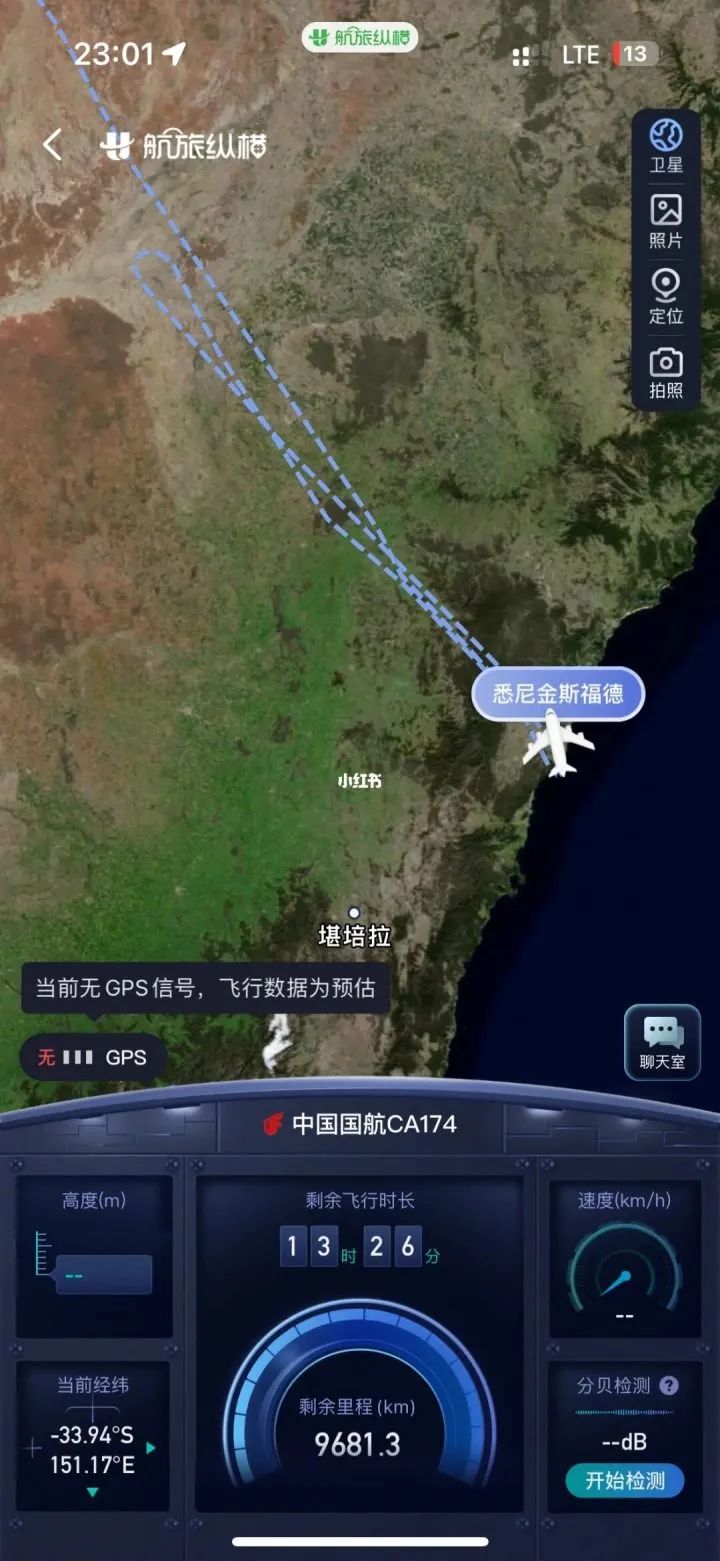Tap the 悉尼金斯福德 airport label
Image resolution: width=720 pixels, height=1561 pixels.
pyautogui.click(x=558, y=694)
